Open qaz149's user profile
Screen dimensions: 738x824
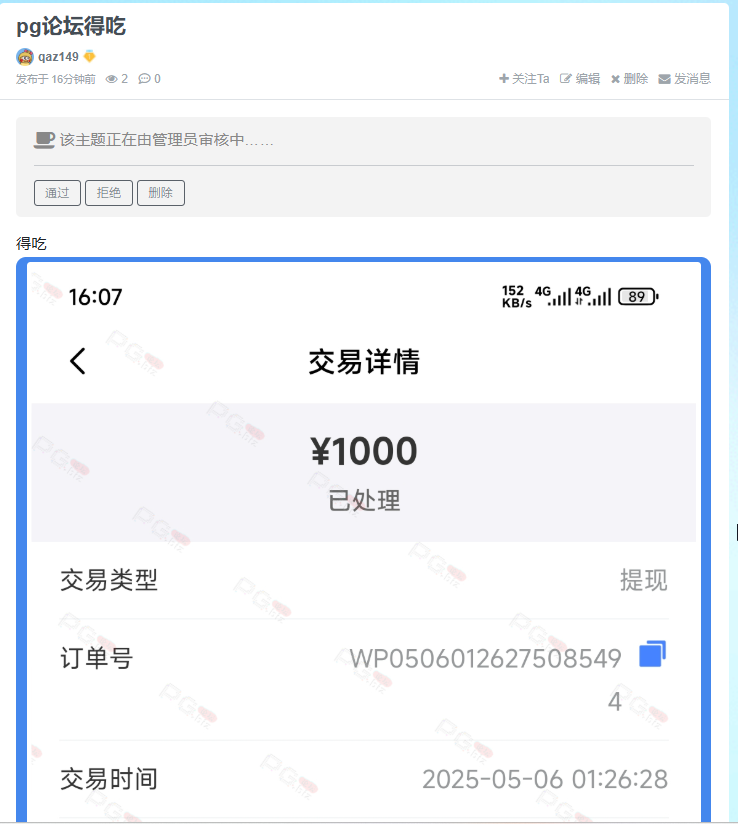tap(58, 57)
